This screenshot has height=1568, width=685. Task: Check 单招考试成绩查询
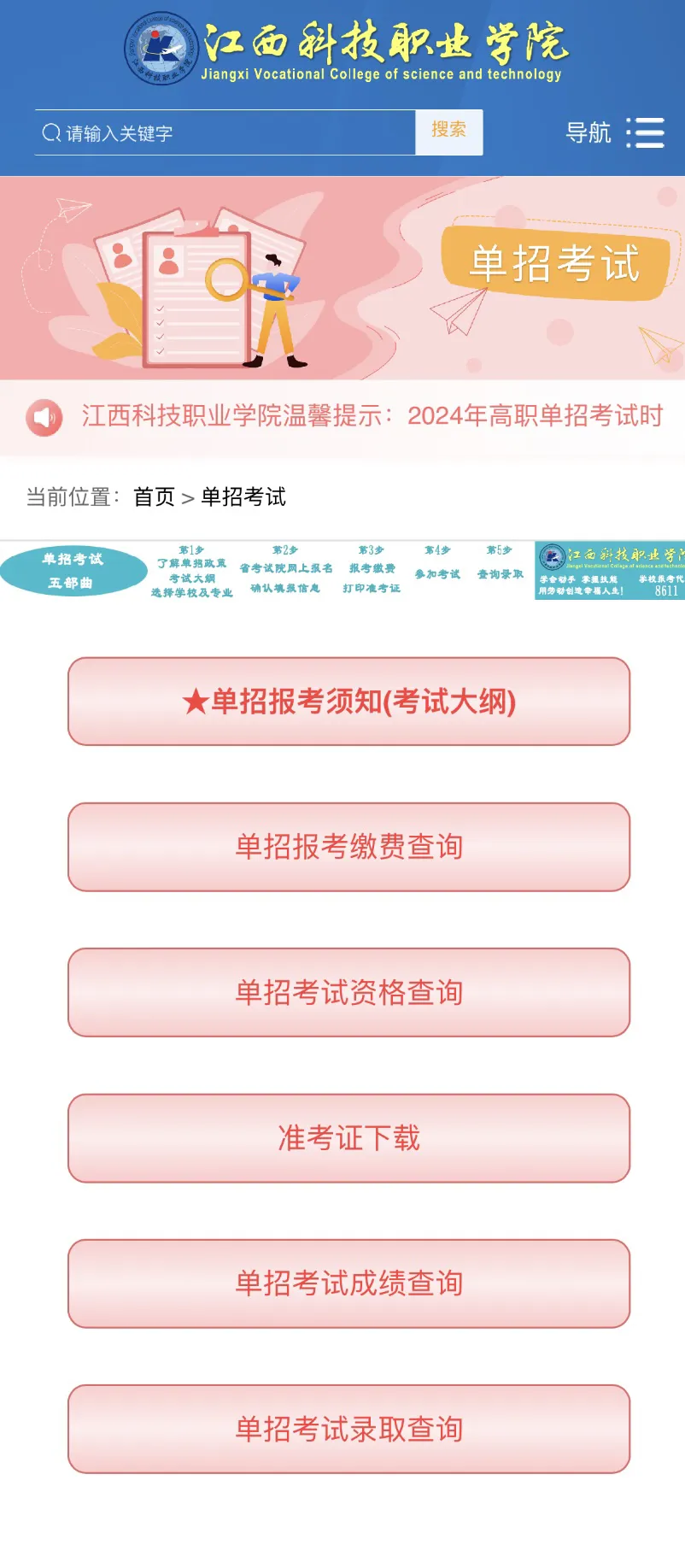[348, 1283]
